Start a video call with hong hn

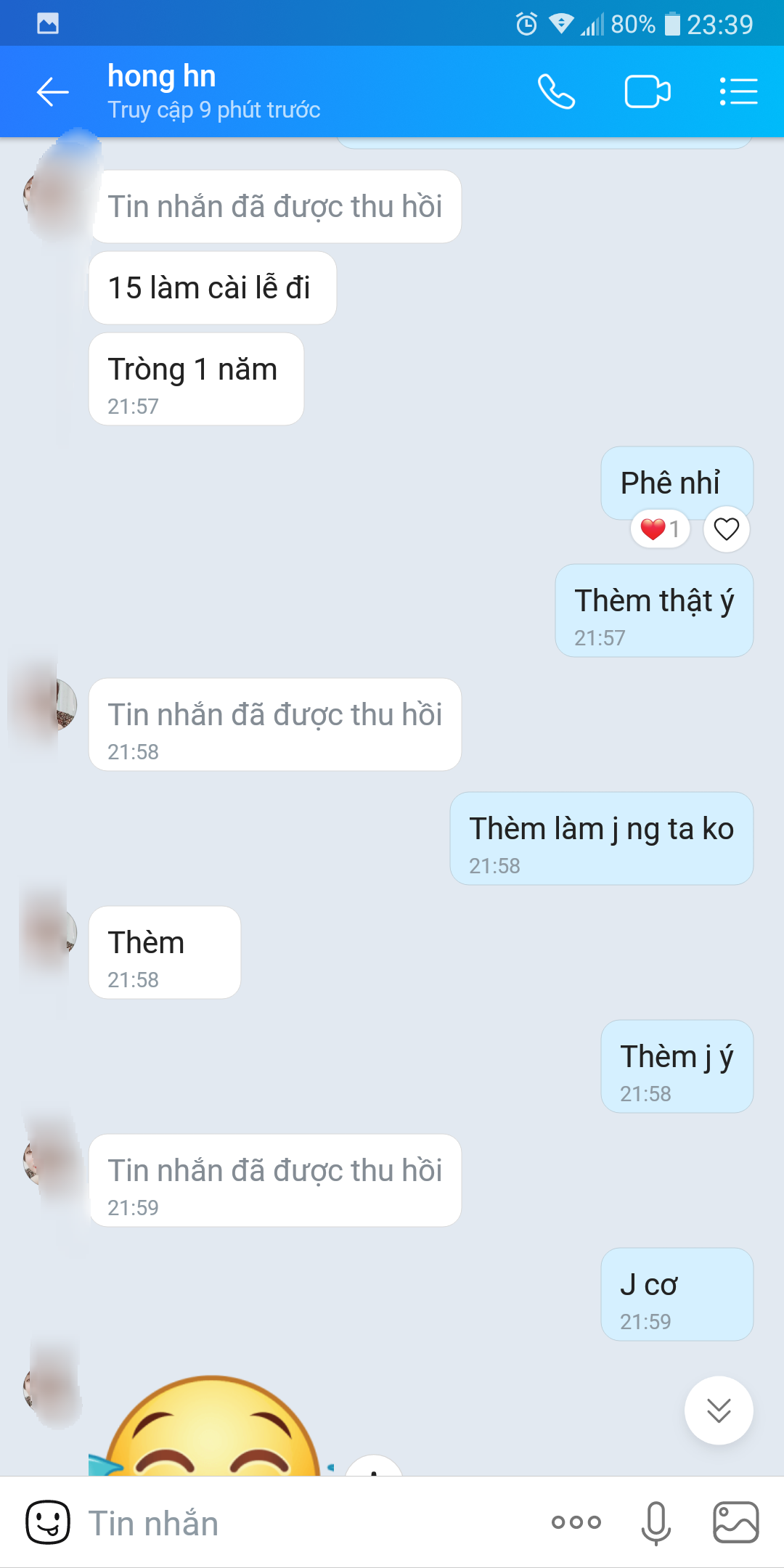click(648, 92)
